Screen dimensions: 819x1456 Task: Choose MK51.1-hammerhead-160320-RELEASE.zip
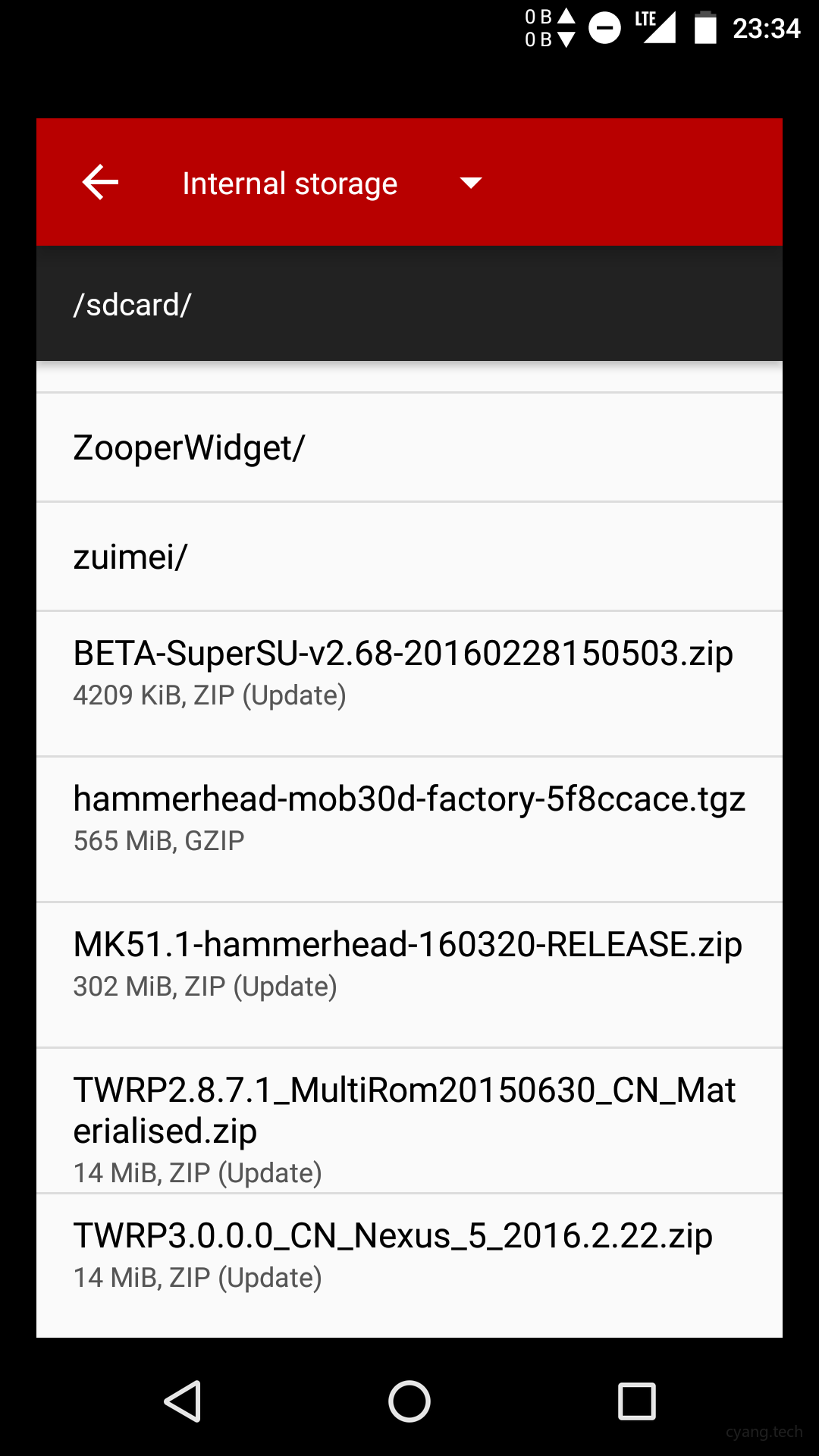tap(409, 965)
